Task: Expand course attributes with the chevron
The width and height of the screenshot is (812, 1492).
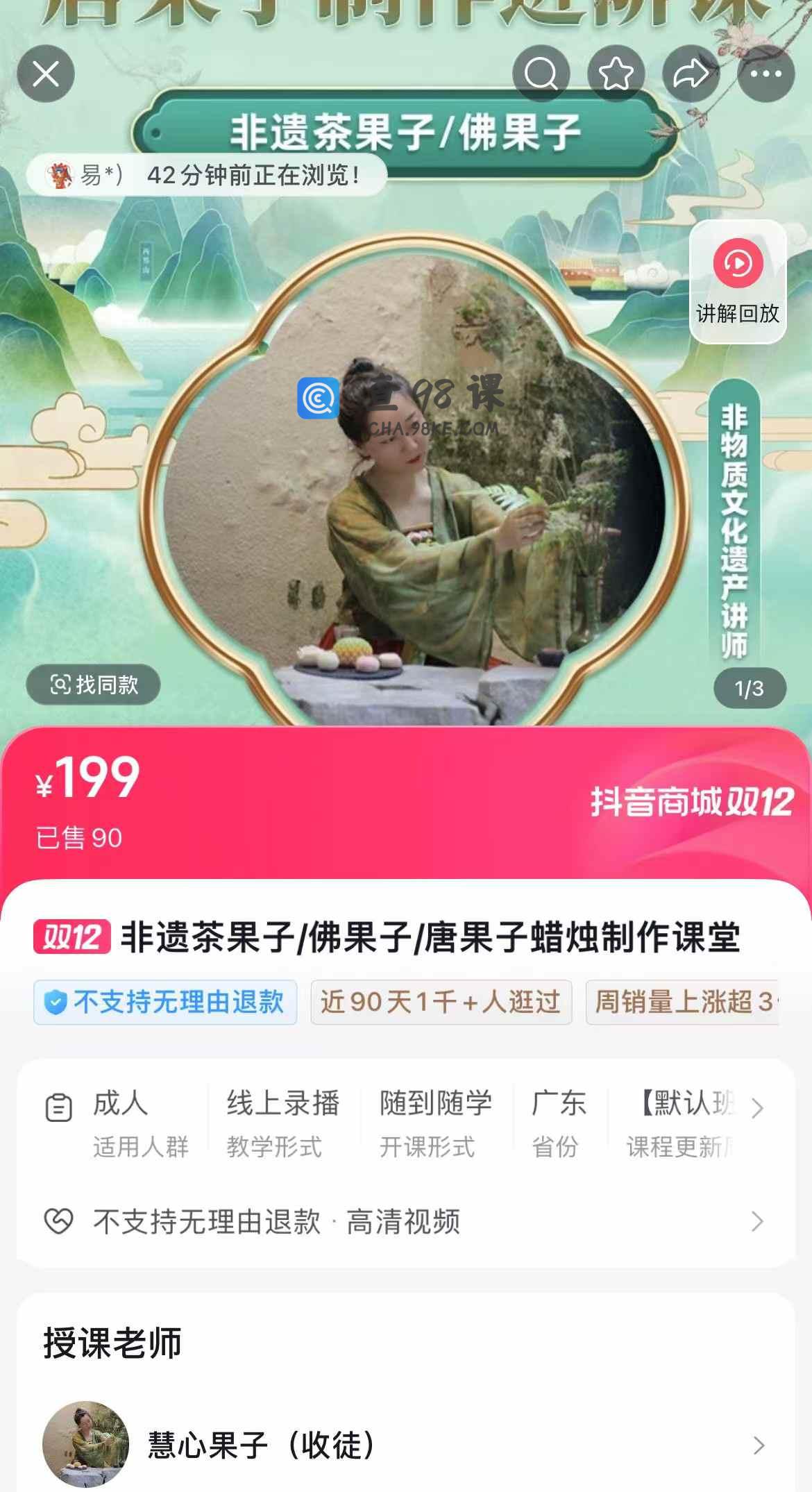Action: coord(757,1108)
